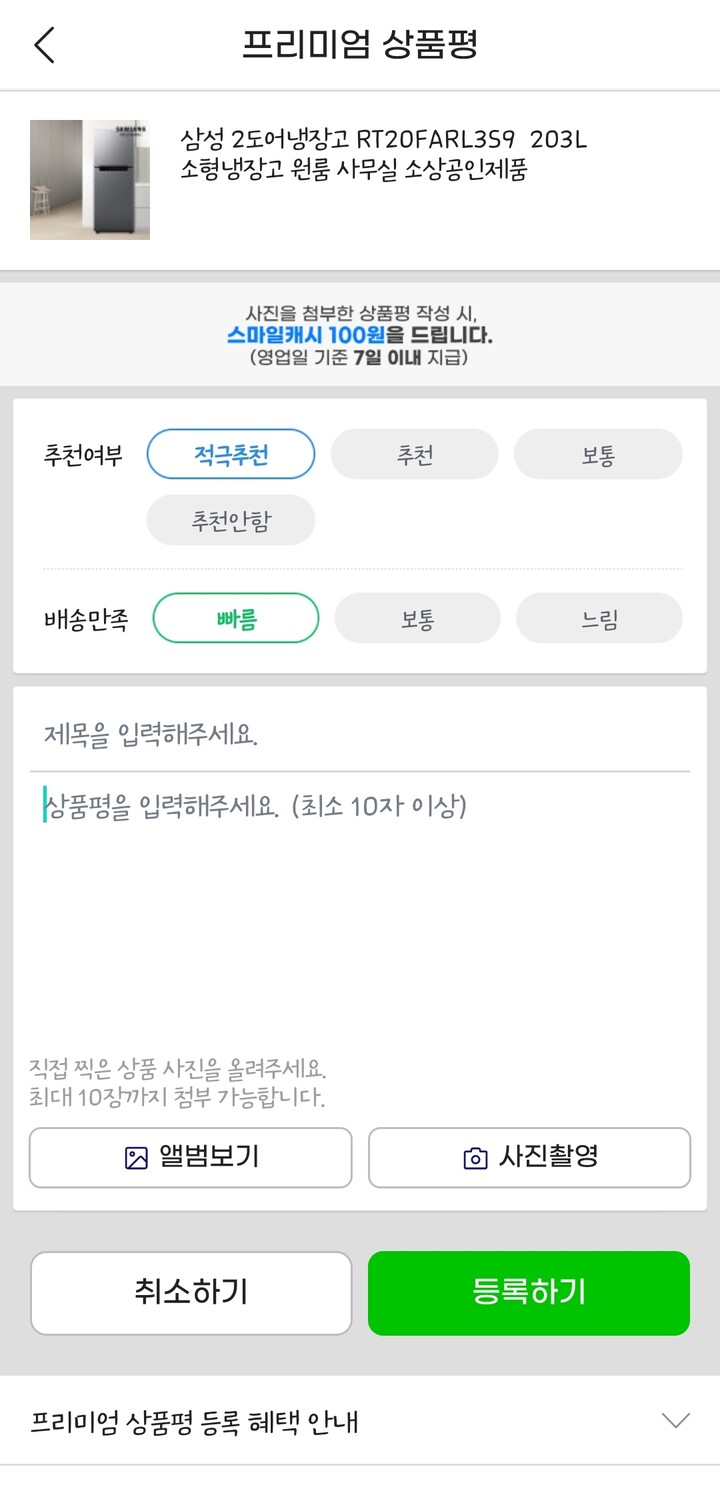The width and height of the screenshot is (720, 1499).
Task: Submit the review with 등록하기 button
Action: [x=529, y=1293]
